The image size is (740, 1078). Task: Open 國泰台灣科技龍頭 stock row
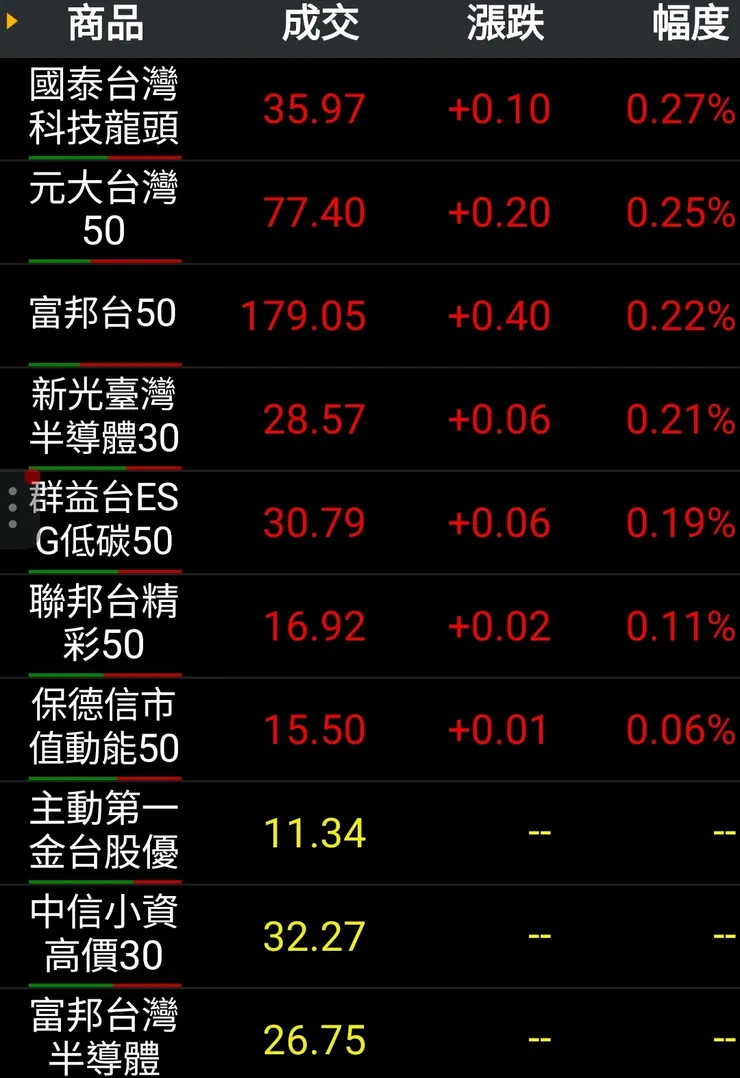(x=104, y=108)
